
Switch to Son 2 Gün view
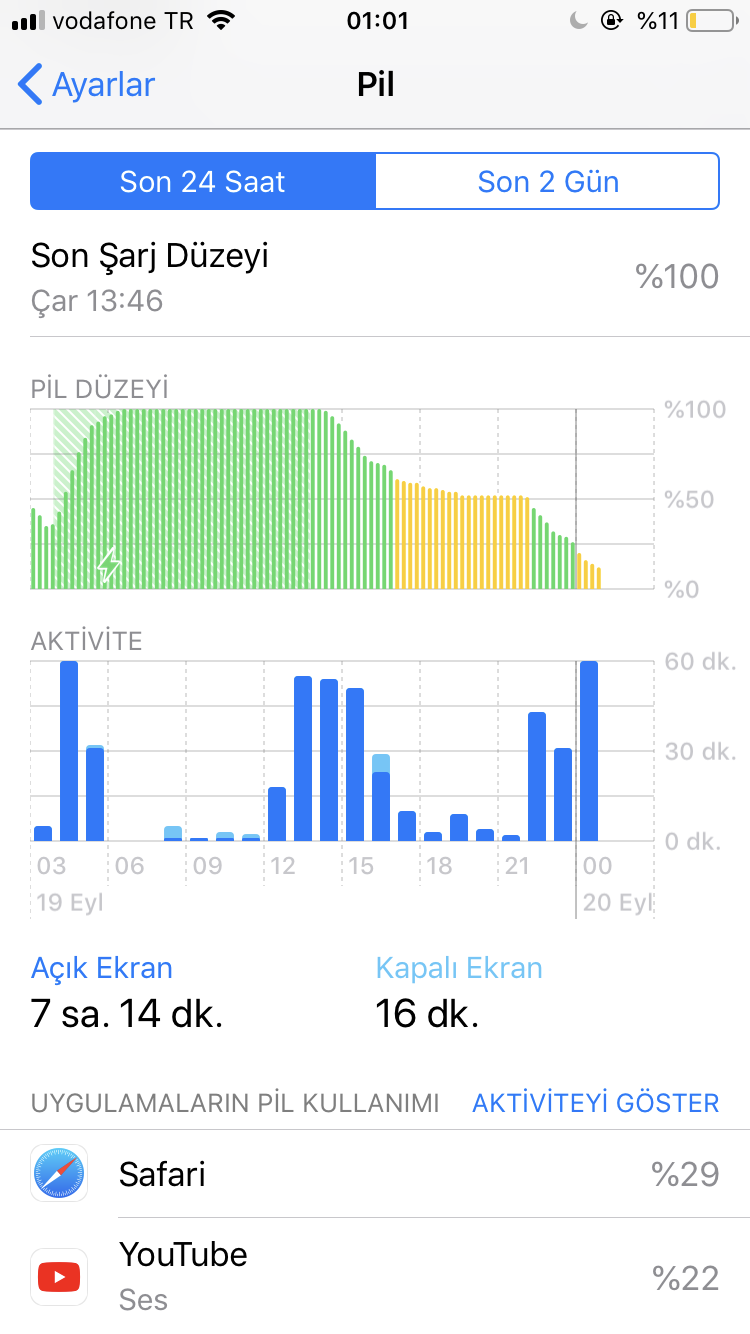[x=547, y=181]
